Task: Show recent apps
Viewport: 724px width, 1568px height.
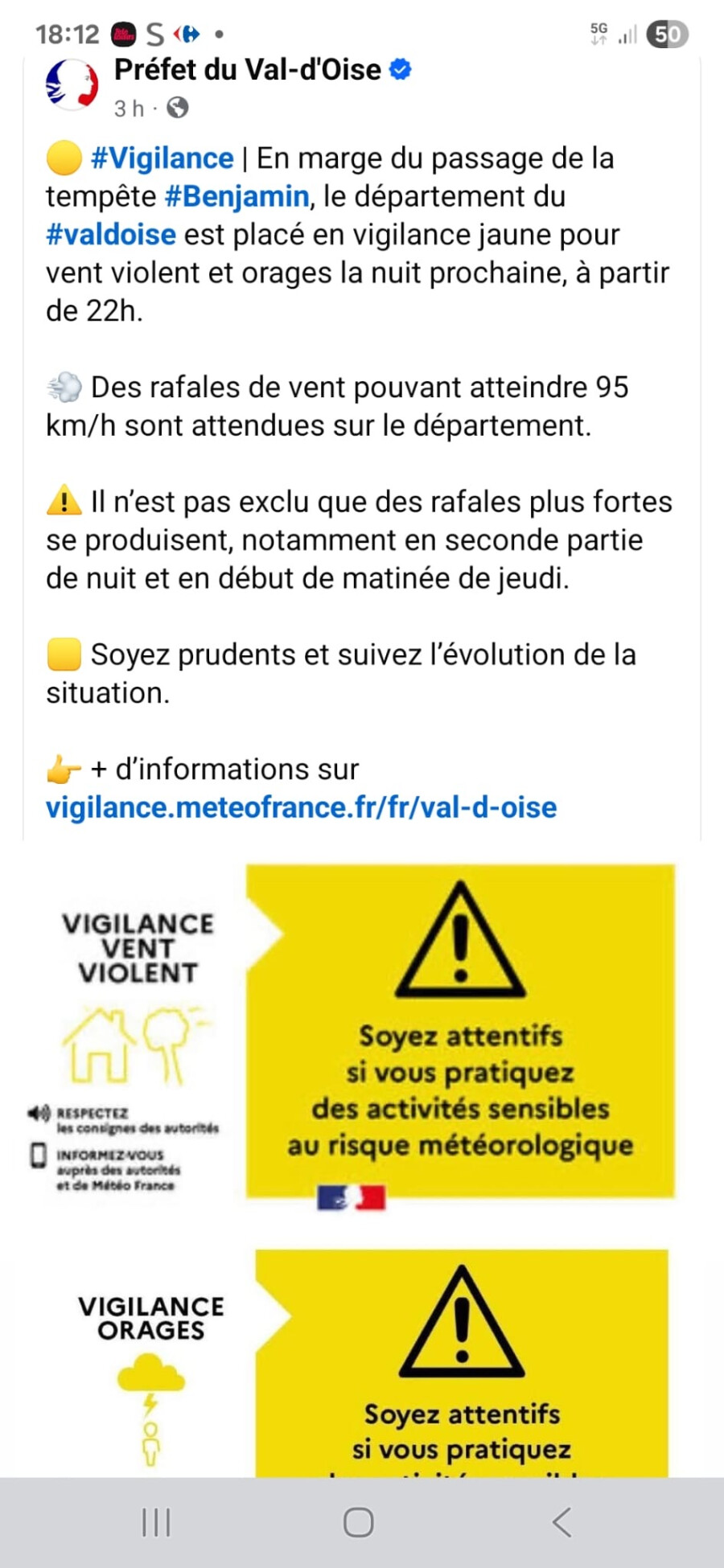Action: tap(156, 1522)
